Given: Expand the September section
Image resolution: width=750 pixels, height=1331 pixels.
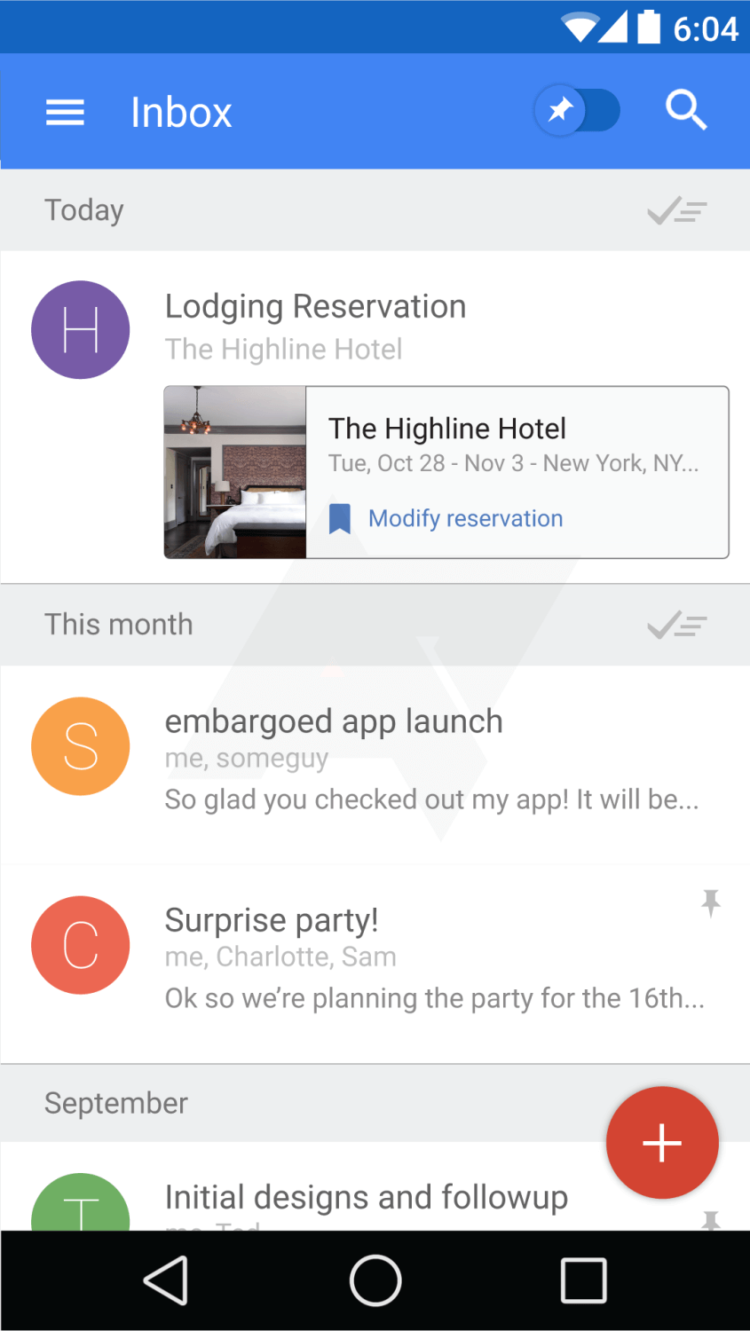Looking at the screenshot, I should tap(115, 1102).
